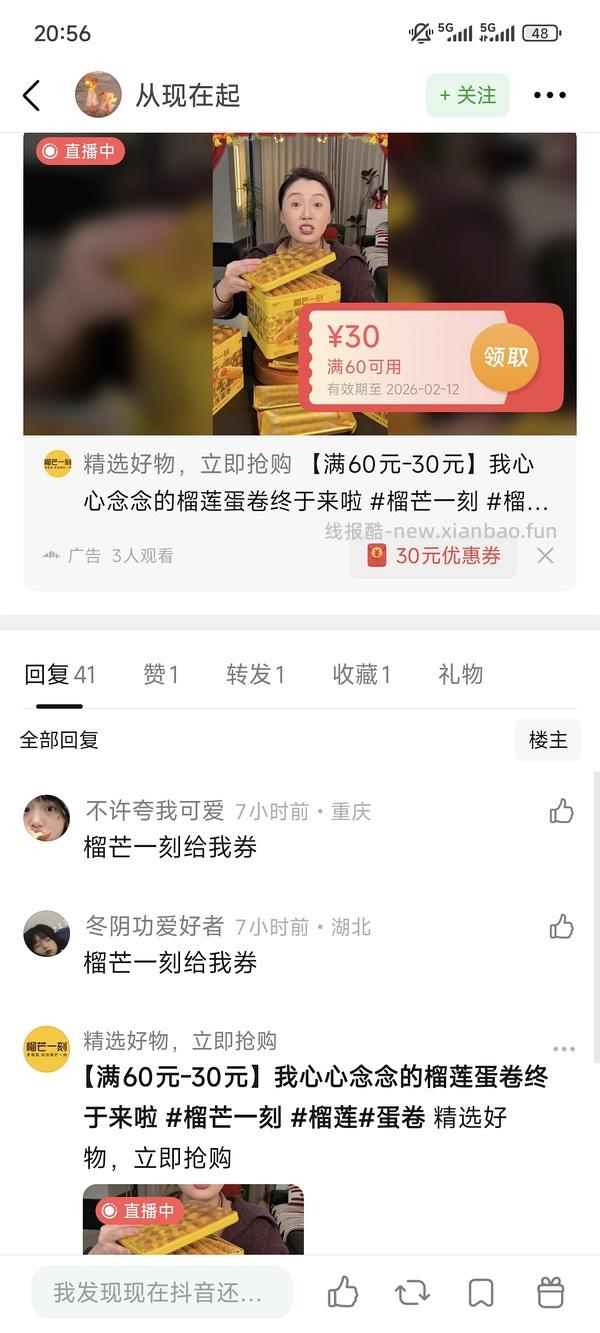Select the 回复 tab
This screenshot has height=1333, width=600.
pos(59,675)
